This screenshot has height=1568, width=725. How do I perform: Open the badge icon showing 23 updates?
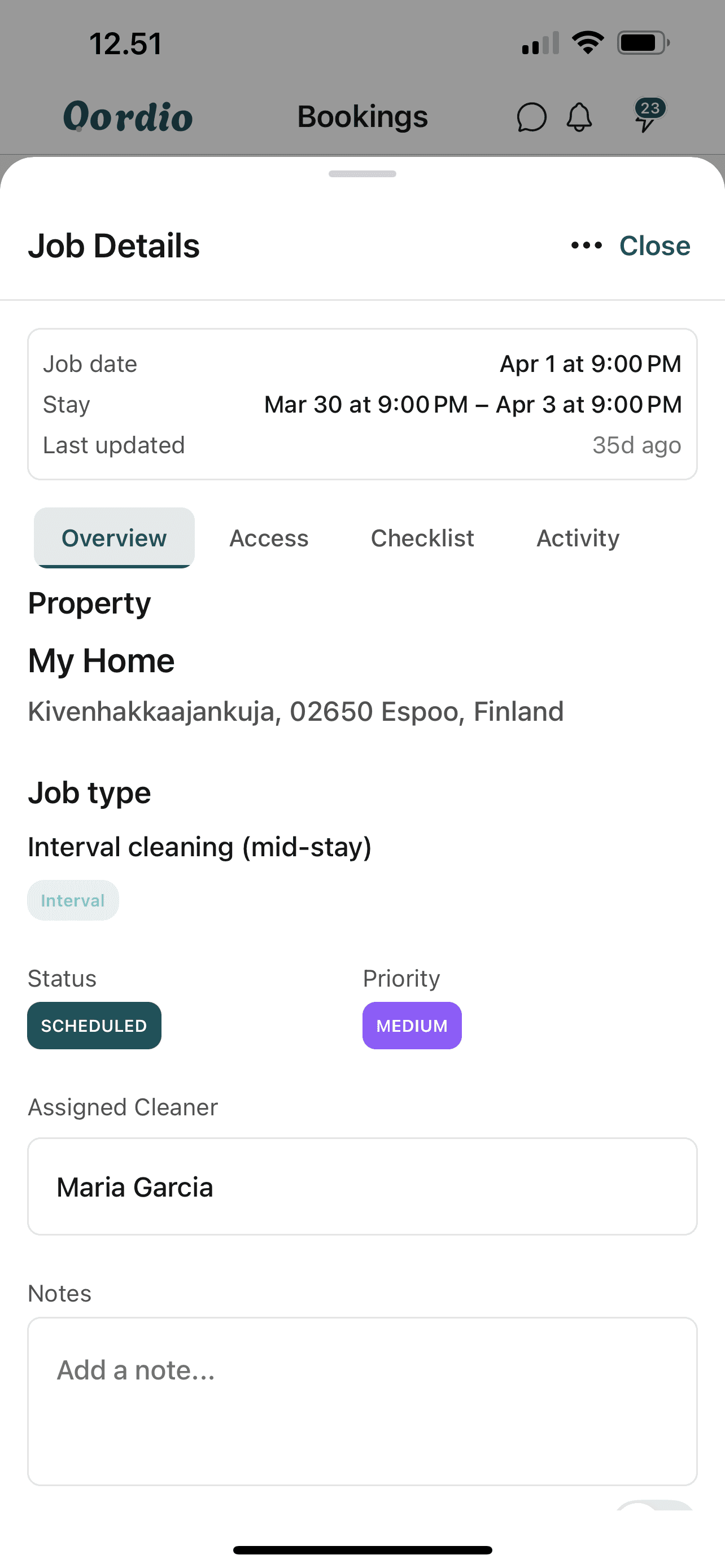pos(647,116)
